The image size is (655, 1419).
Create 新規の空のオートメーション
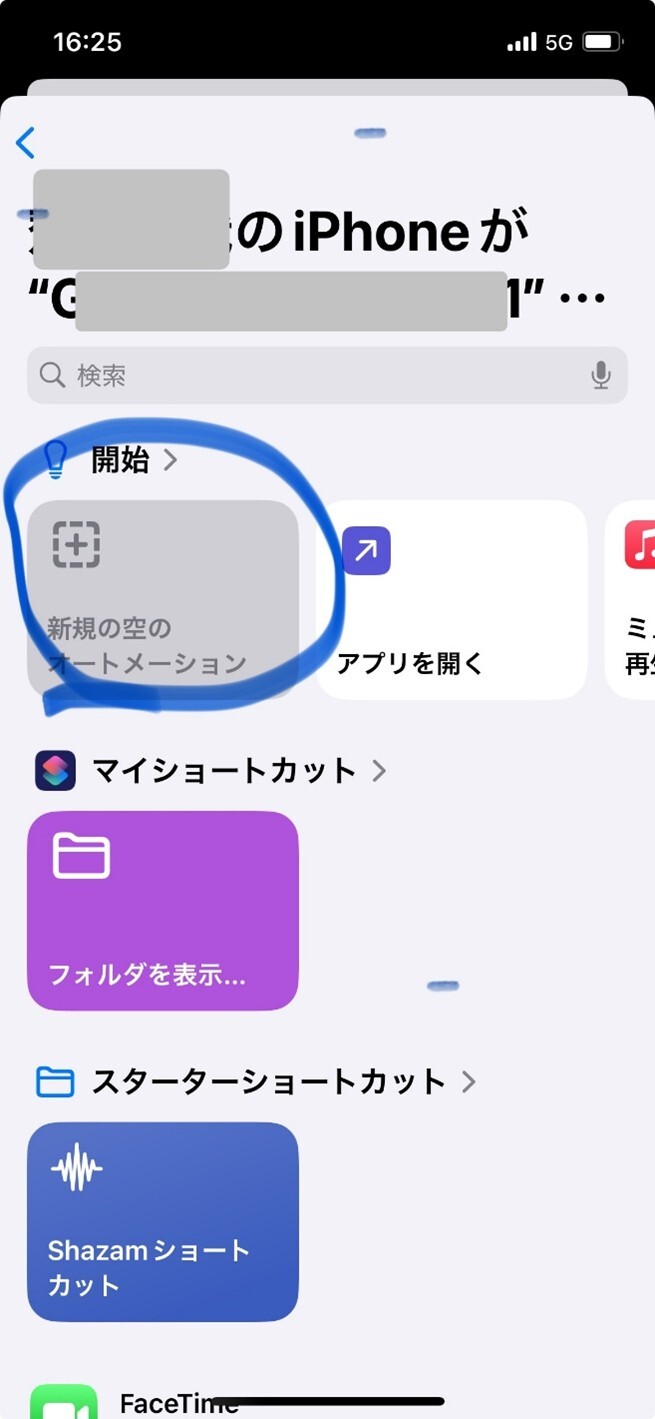(x=162, y=598)
